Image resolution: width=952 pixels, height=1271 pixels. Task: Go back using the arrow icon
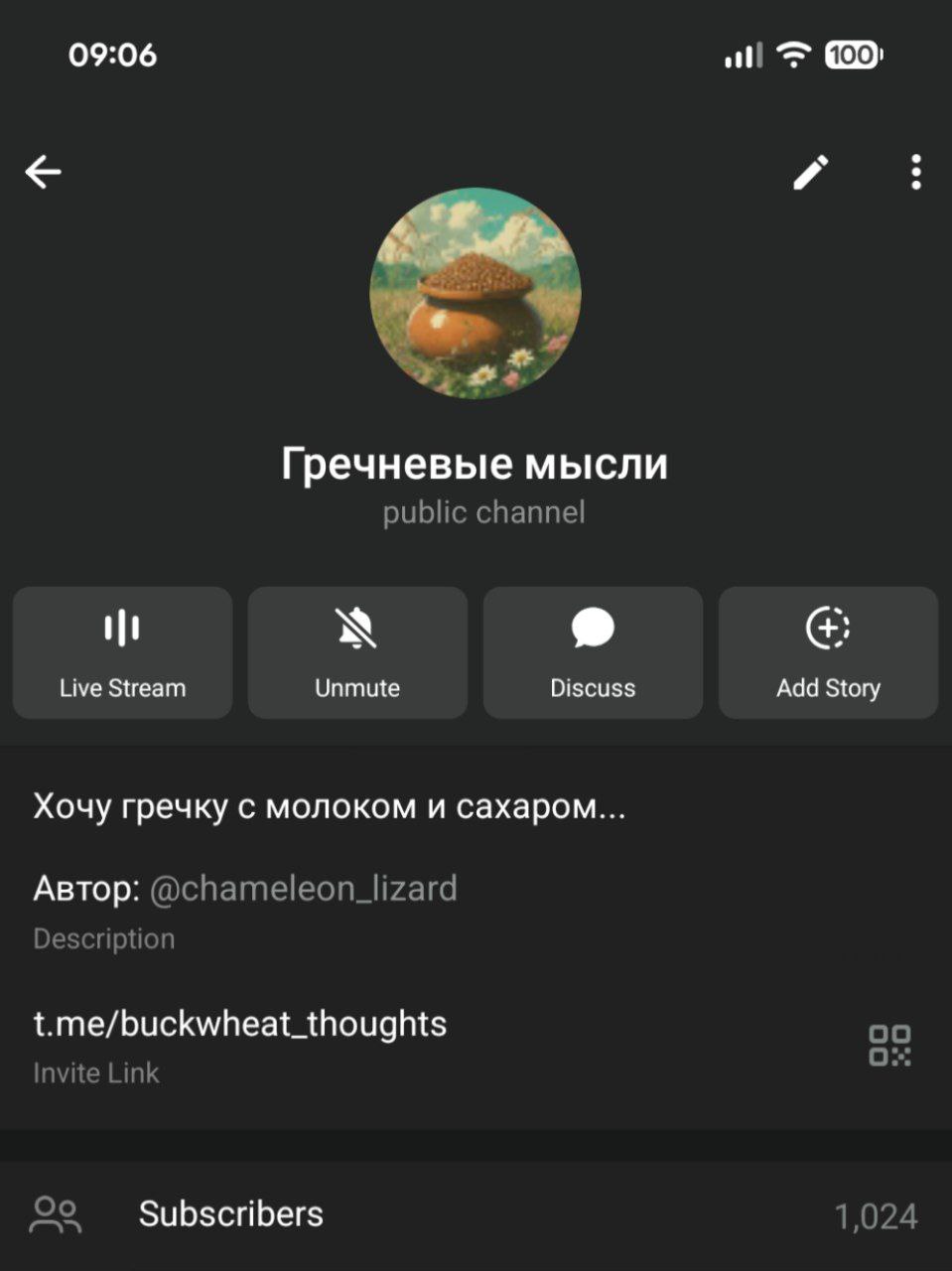(44, 172)
